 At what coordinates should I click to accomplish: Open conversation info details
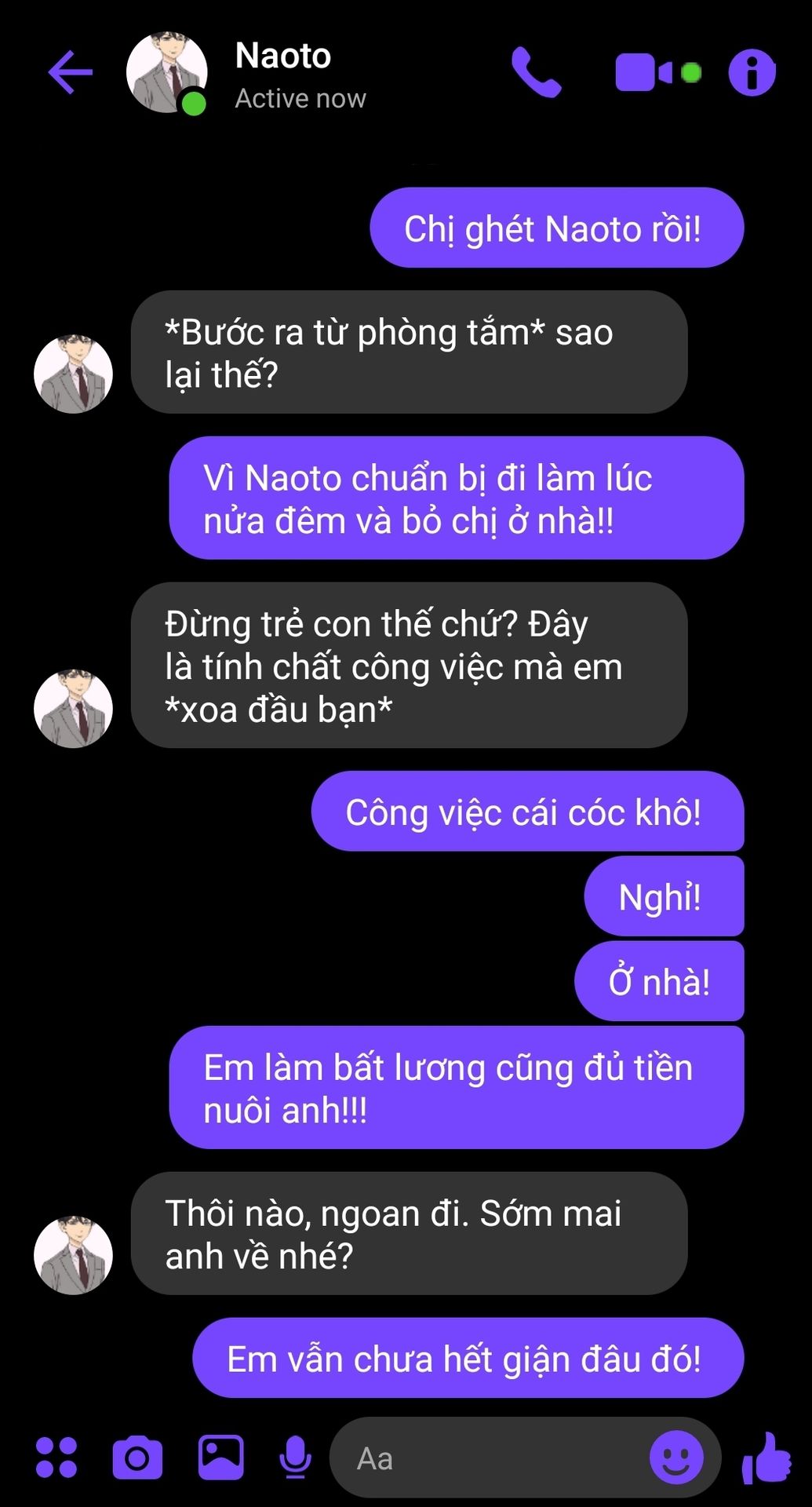752,73
